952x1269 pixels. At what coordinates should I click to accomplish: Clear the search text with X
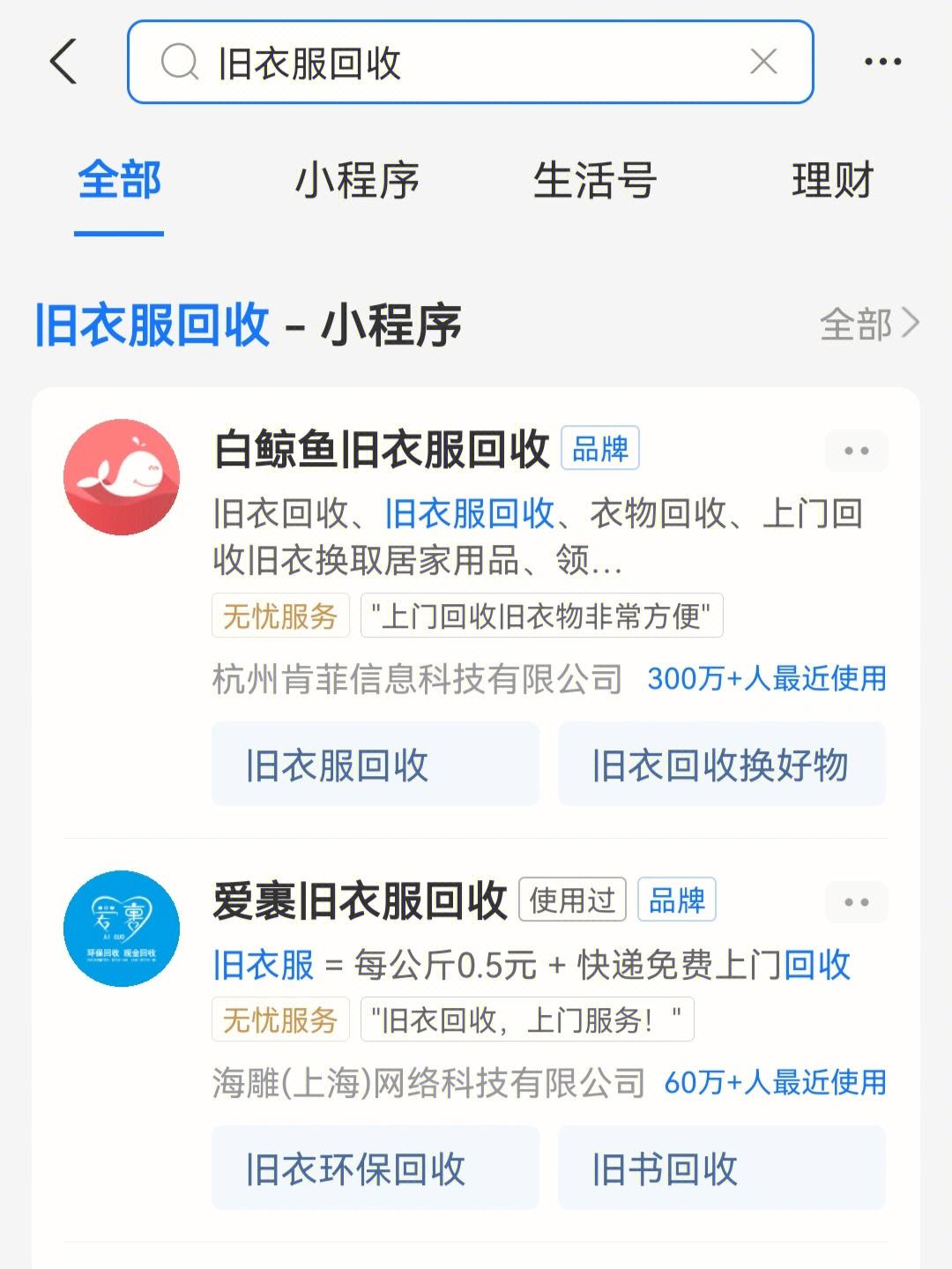click(762, 62)
